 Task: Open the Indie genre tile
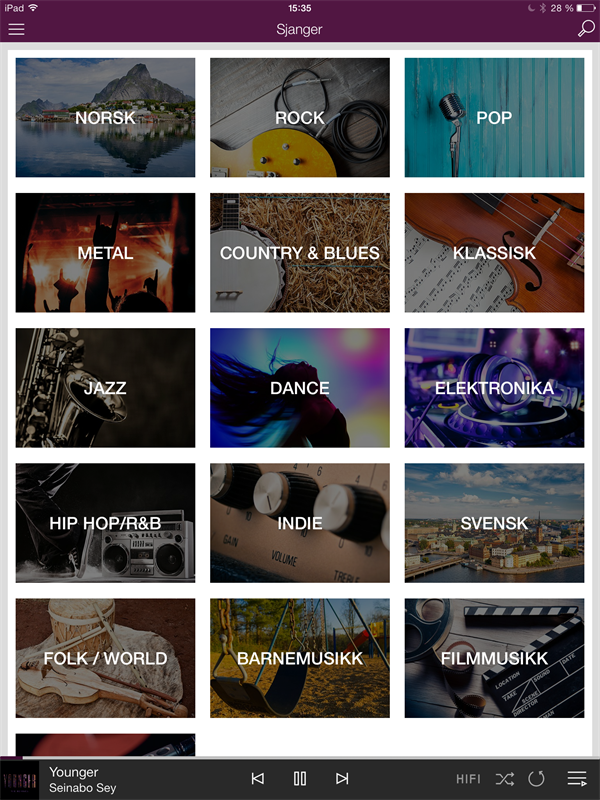point(300,523)
